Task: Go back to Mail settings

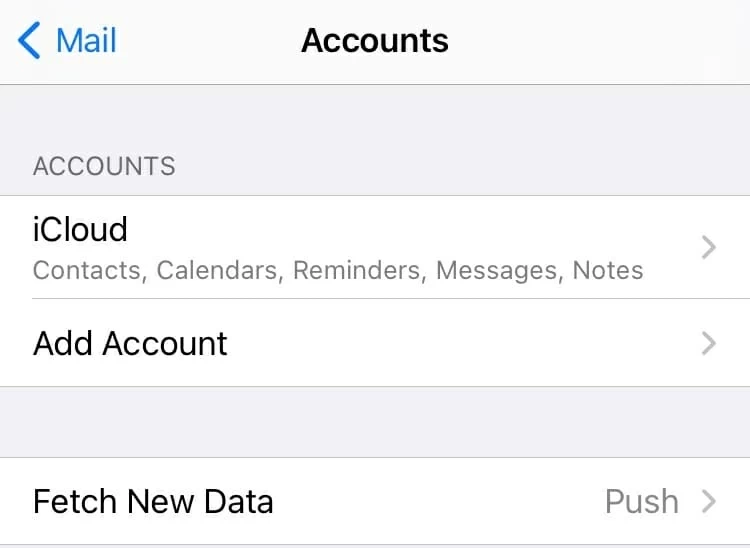Action: click(68, 41)
